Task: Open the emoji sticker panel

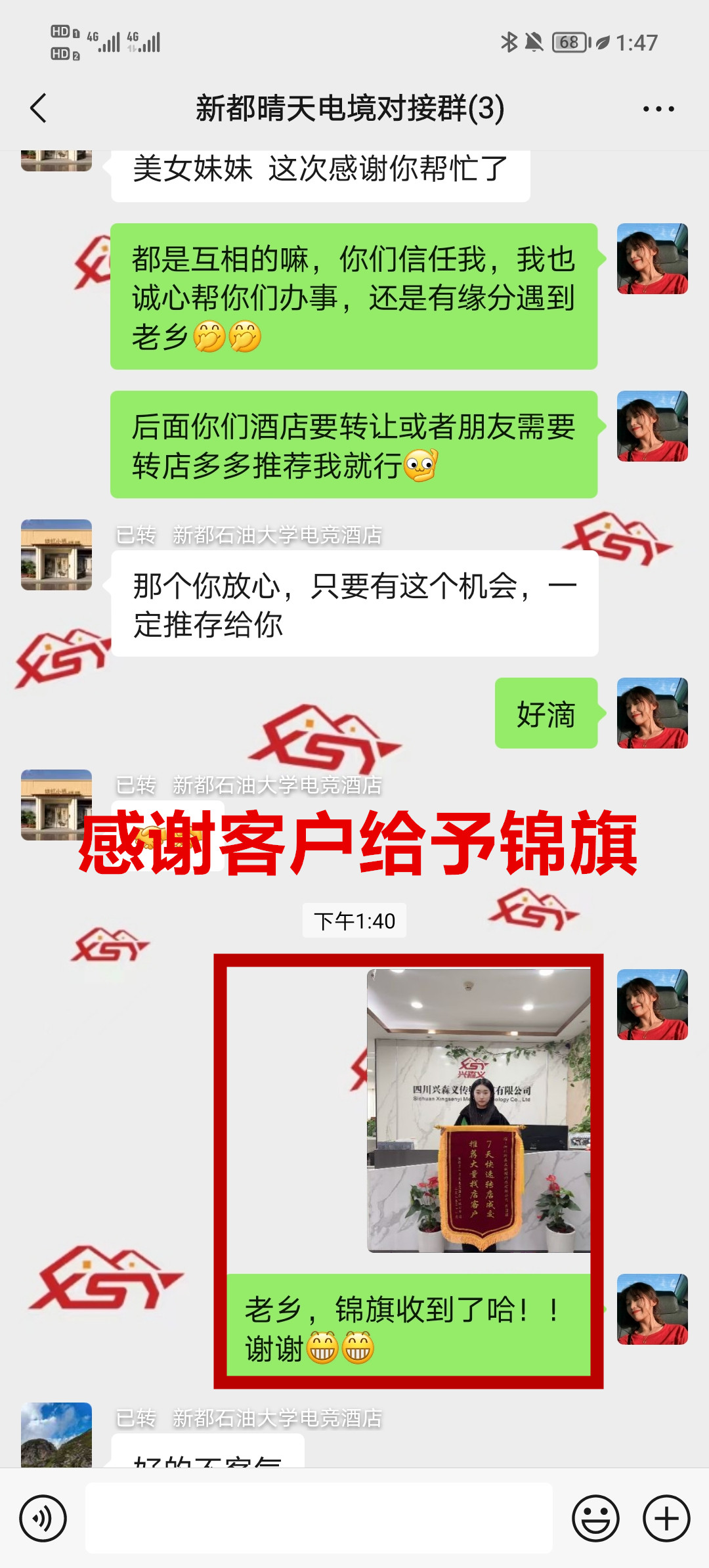Action: pyautogui.click(x=595, y=1518)
